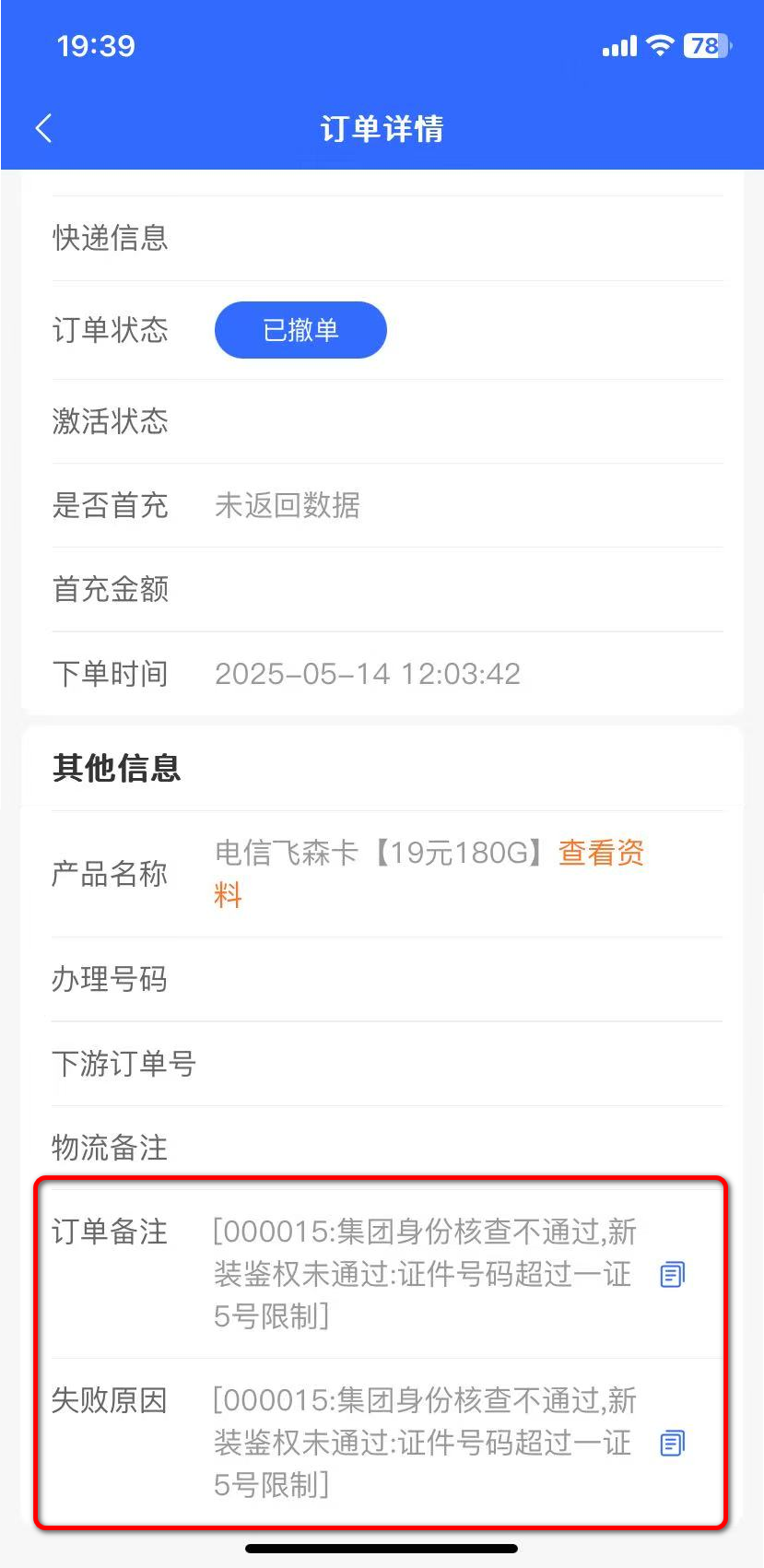Open the 查看资料 product info link
This screenshot has height=1568, width=764.
[600, 854]
